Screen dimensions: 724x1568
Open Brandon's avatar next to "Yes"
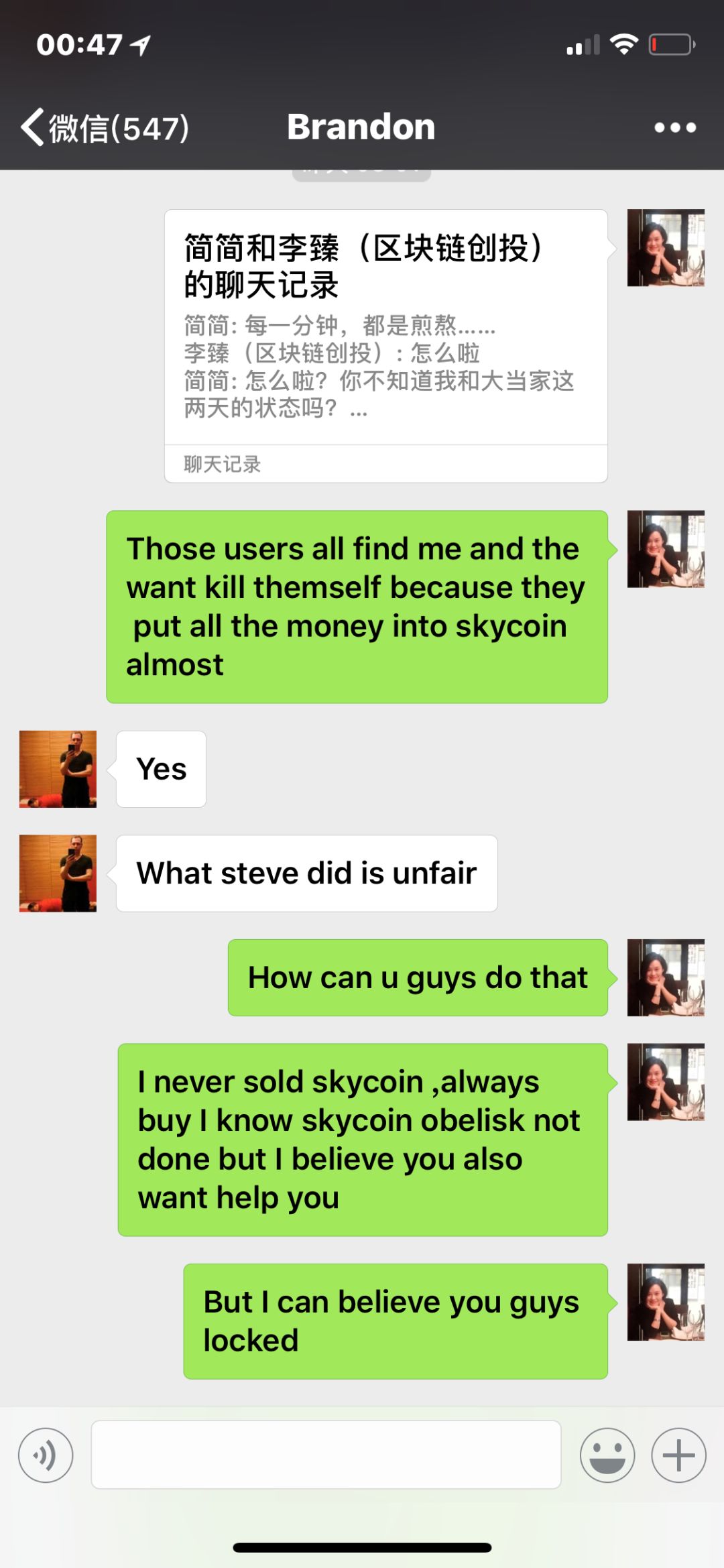(58, 769)
